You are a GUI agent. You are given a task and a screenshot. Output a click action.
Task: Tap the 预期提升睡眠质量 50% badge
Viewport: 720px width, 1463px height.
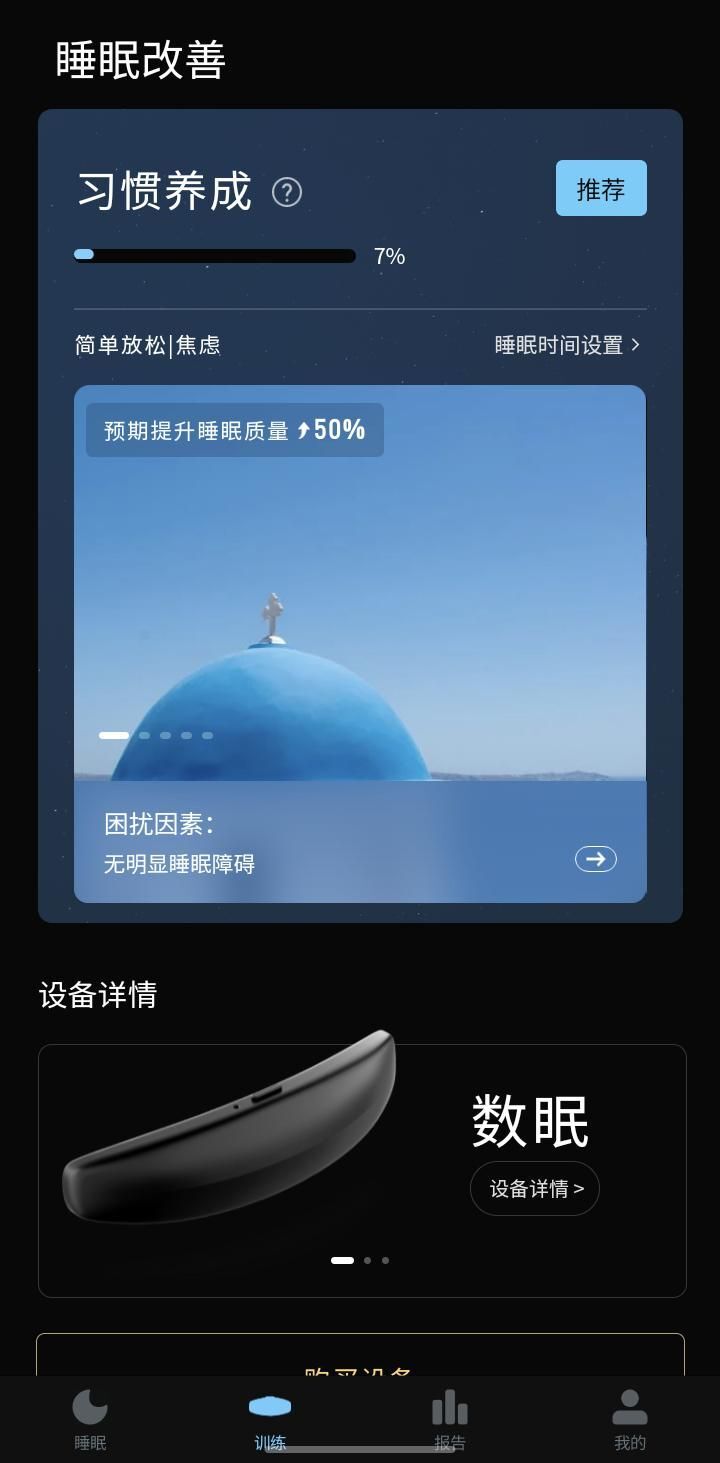pyautogui.click(x=234, y=430)
